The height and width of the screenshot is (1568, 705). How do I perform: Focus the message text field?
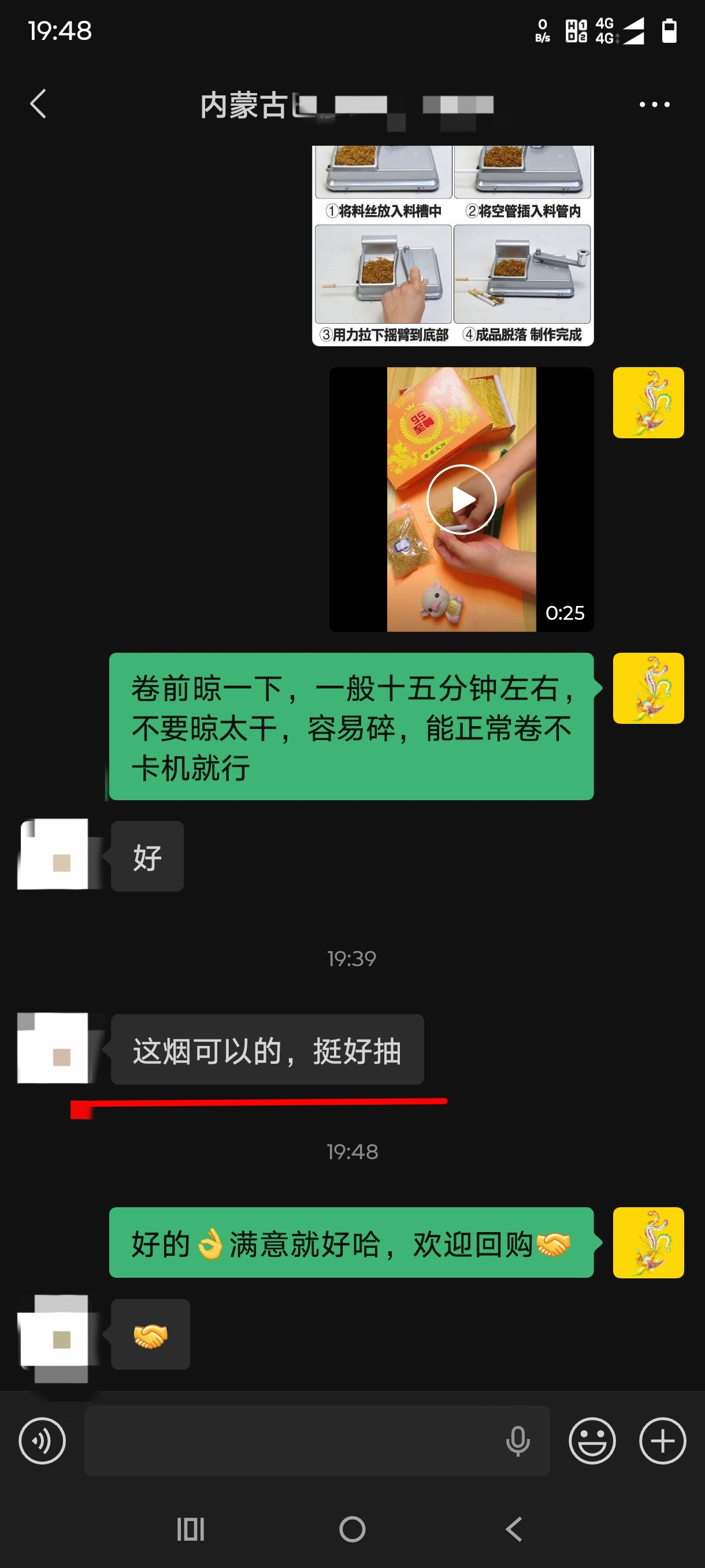coord(292,1441)
